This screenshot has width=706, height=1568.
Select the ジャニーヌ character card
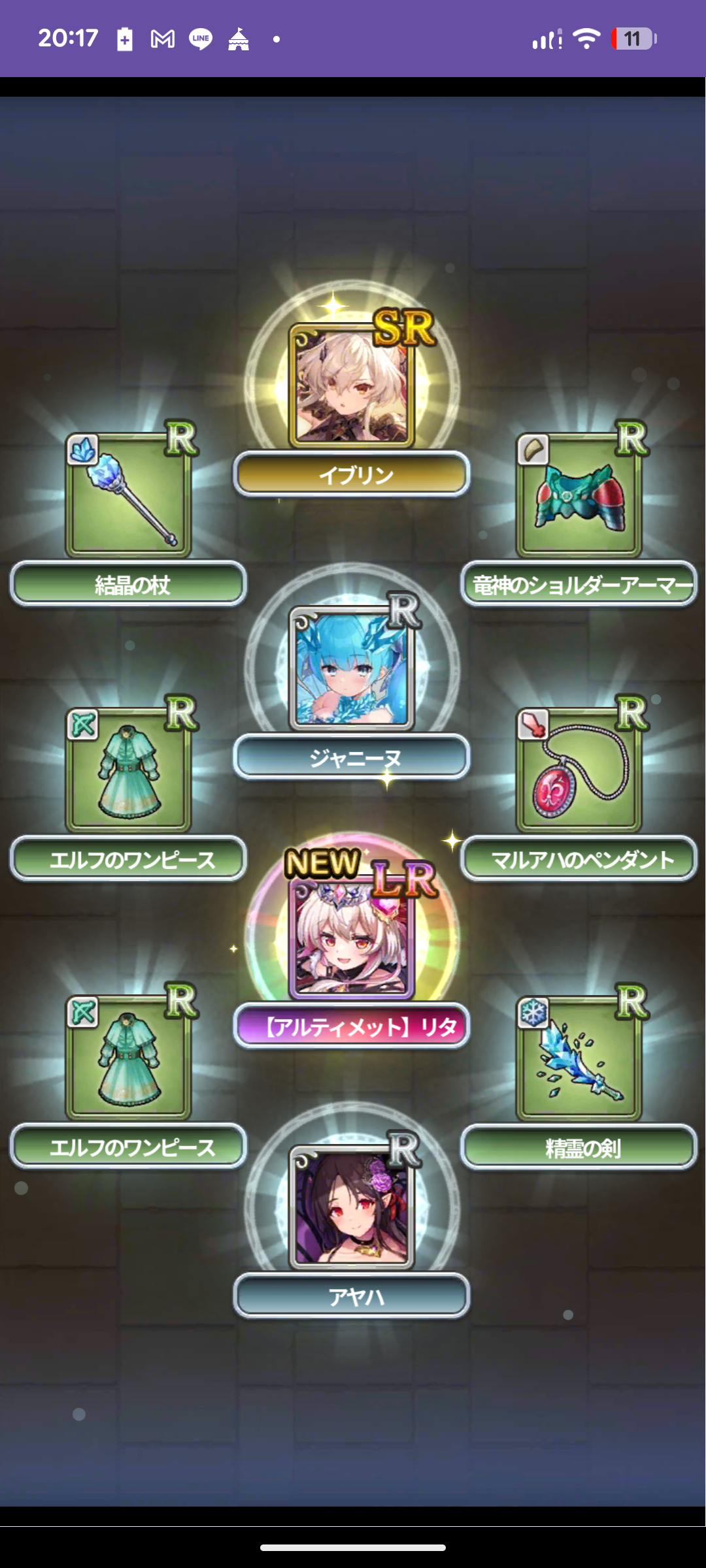pyautogui.click(x=352, y=669)
